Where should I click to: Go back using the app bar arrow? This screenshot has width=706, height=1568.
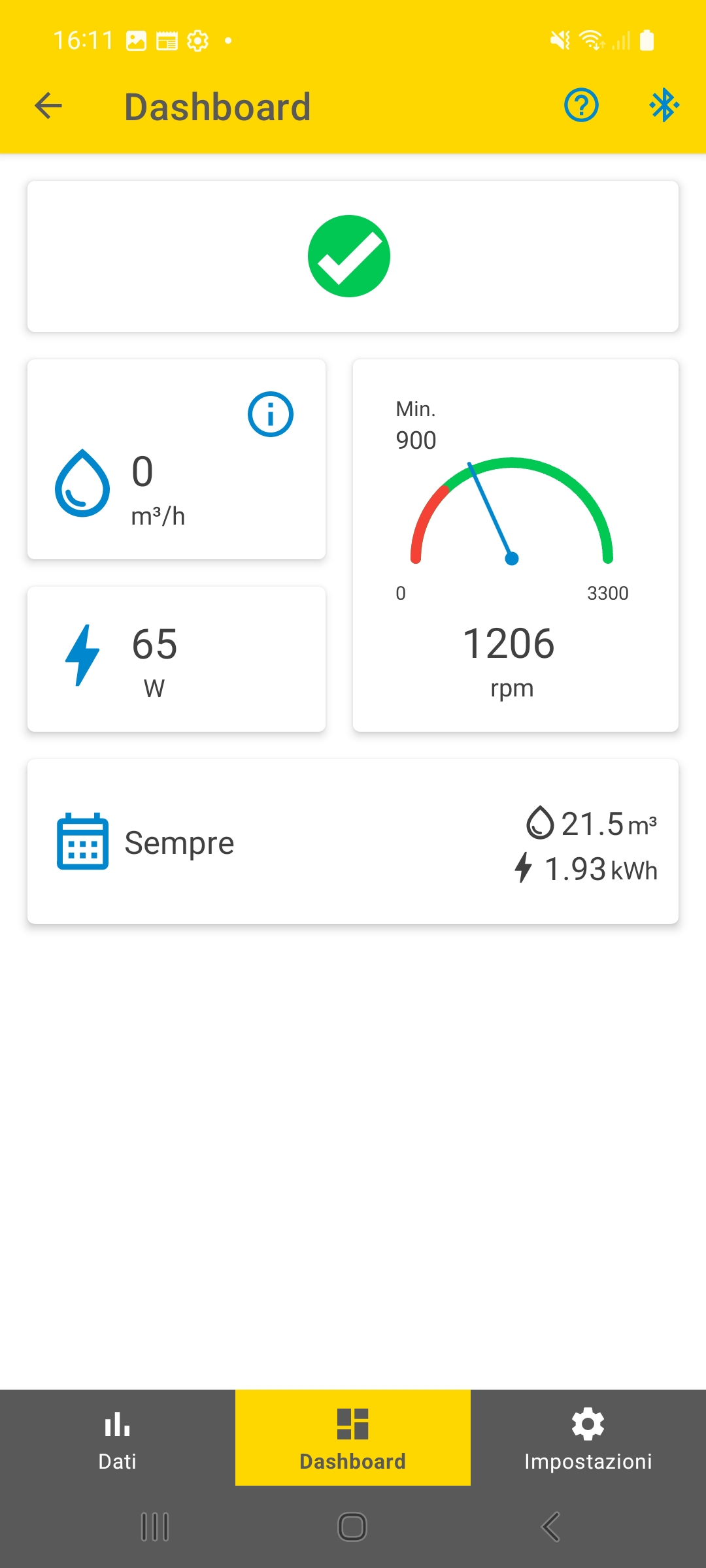[48, 106]
